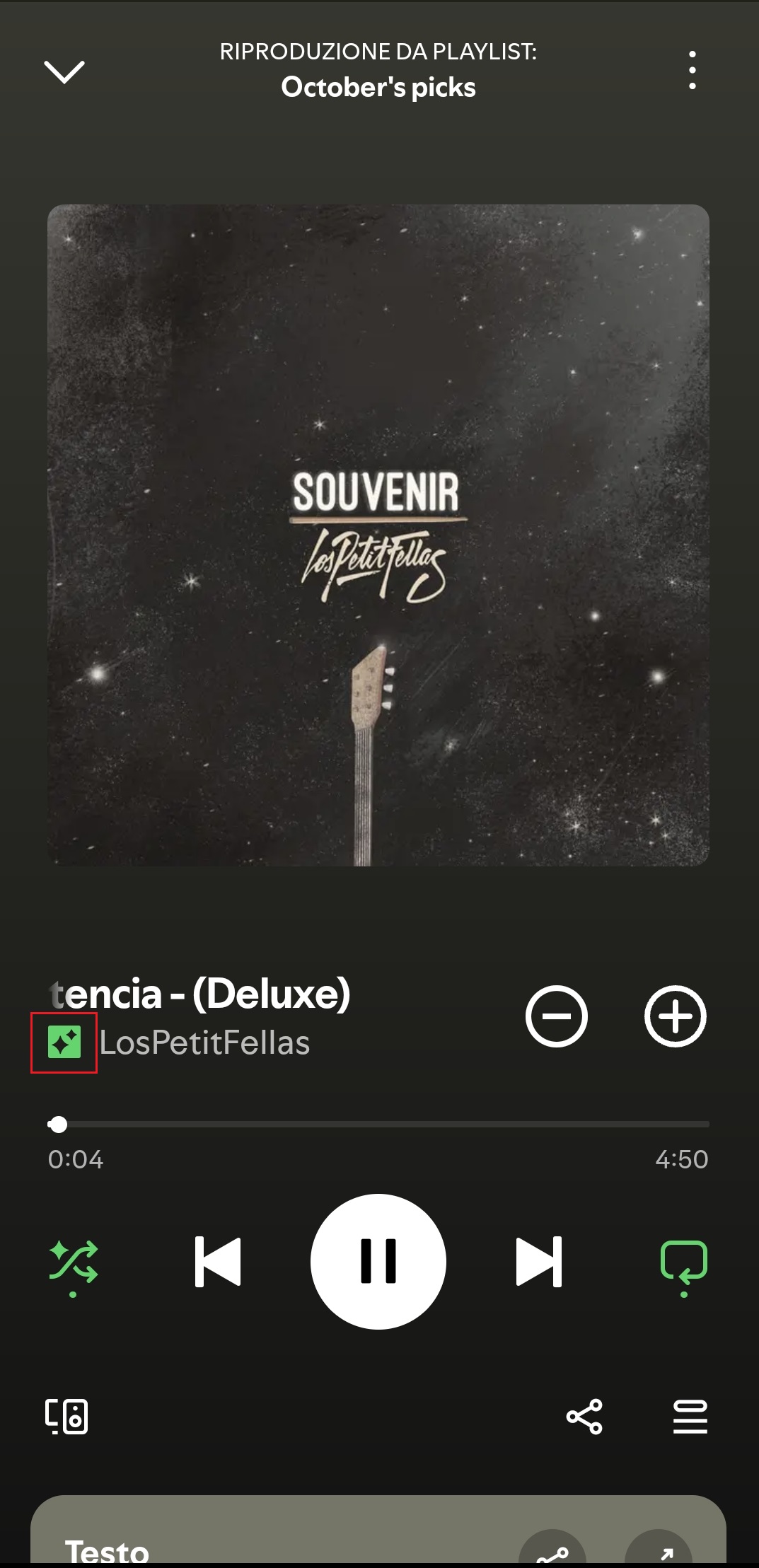
Task: Pause the current song
Action: coord(378,1262)
